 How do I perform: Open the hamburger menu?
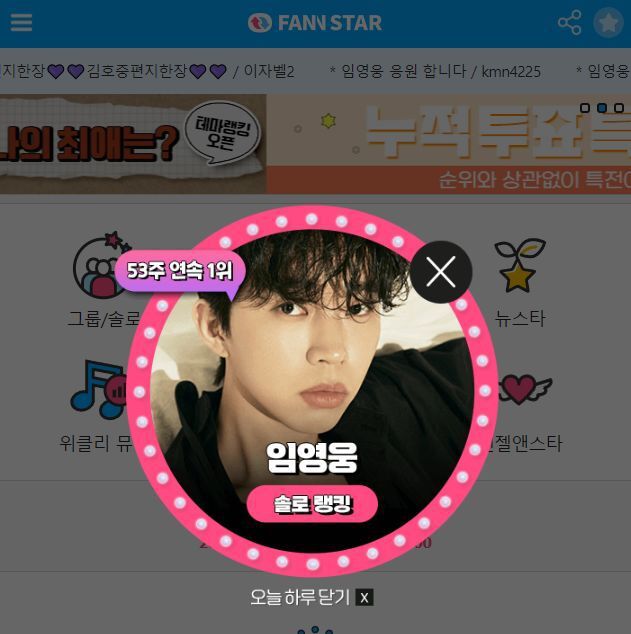coord(21,22)
